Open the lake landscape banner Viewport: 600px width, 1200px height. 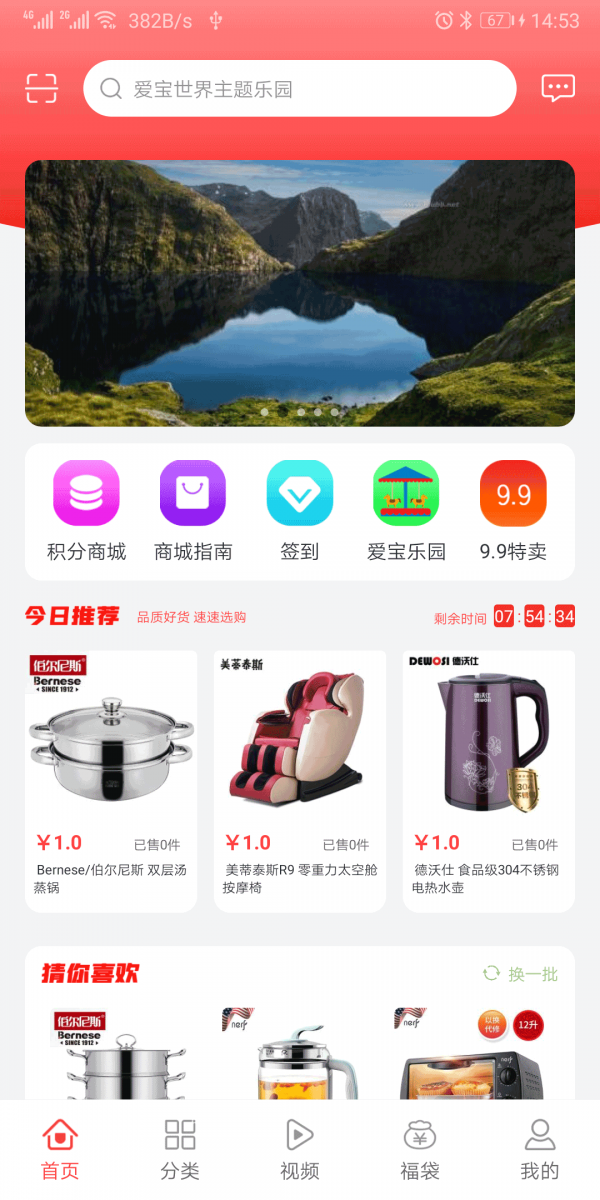(300, 293)
